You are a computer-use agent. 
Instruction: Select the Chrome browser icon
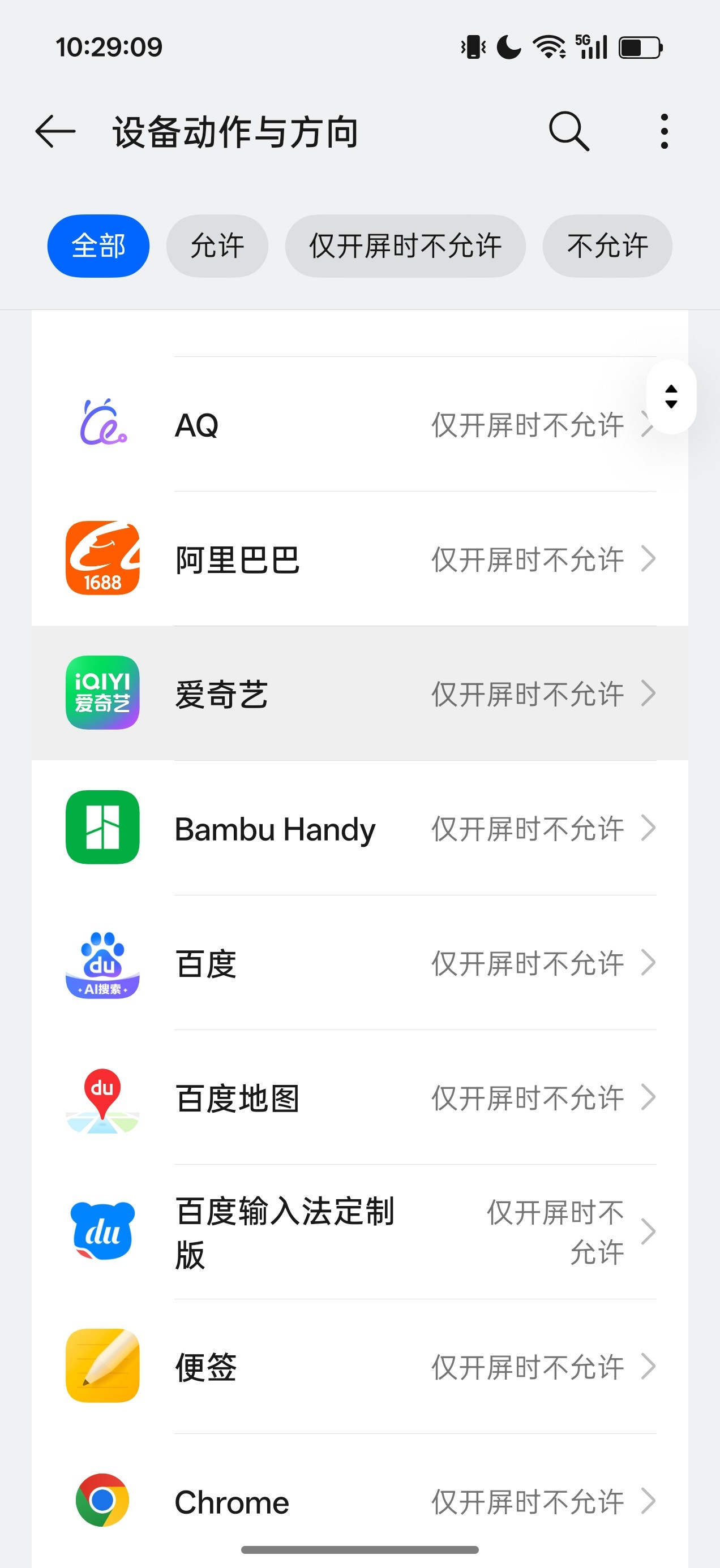101,1501
